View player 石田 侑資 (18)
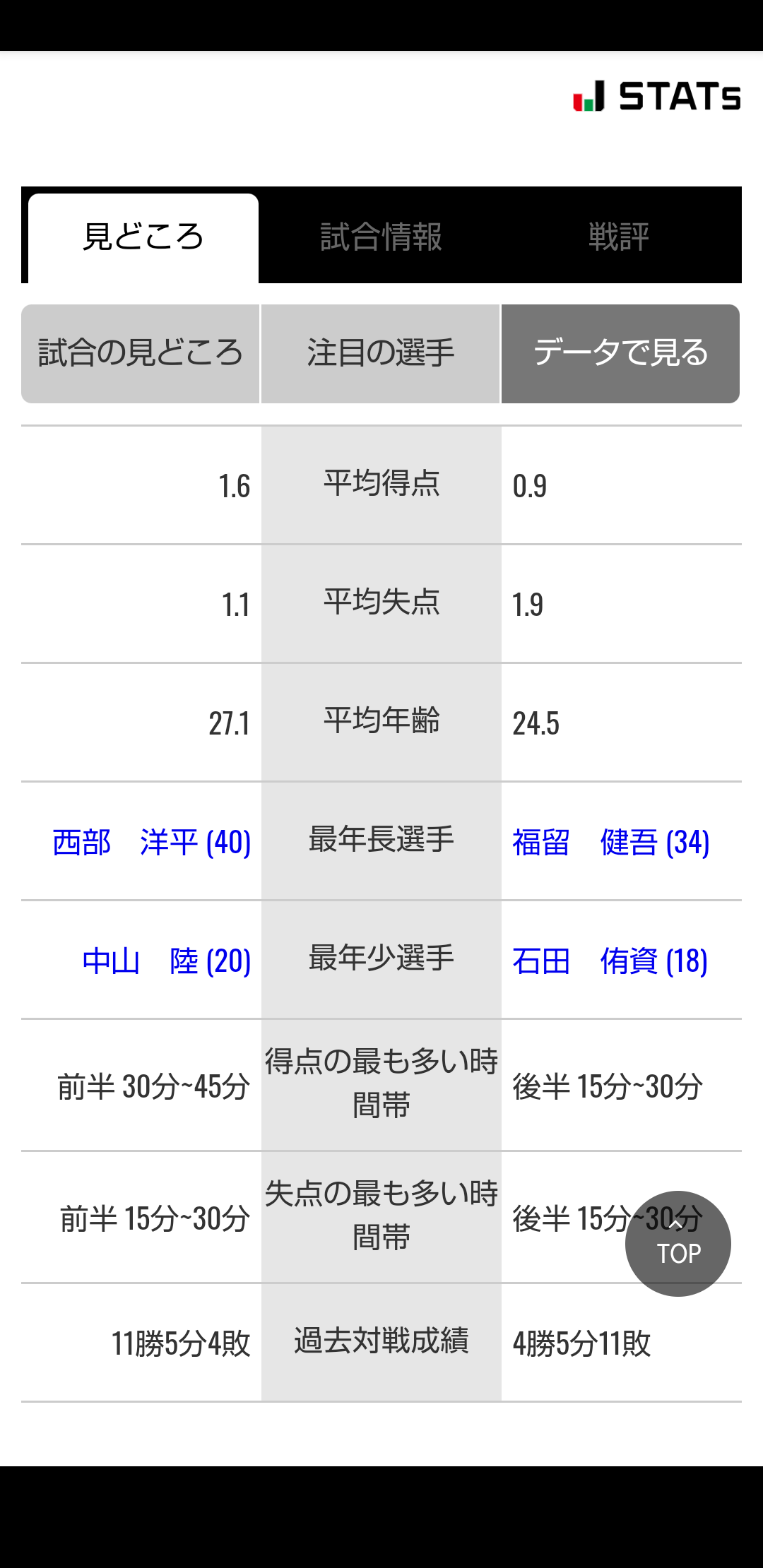The width and height of the screenshot is (763, 1568). (x=610, y=961)
